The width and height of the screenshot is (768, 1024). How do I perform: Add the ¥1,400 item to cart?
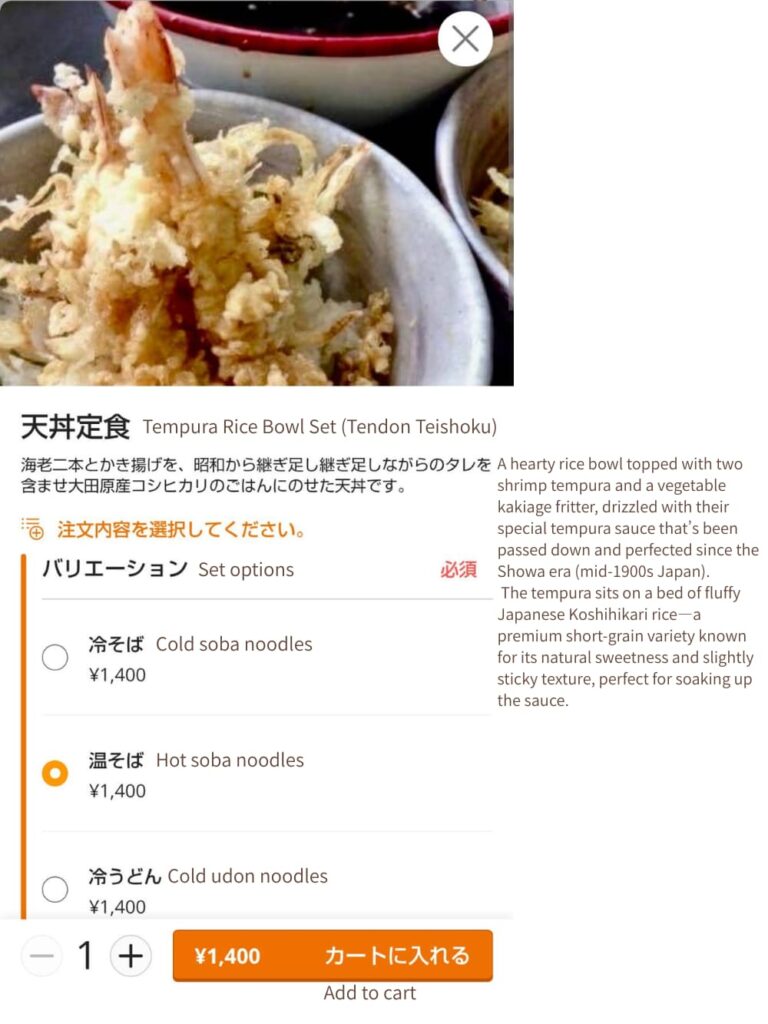(332, 956)
